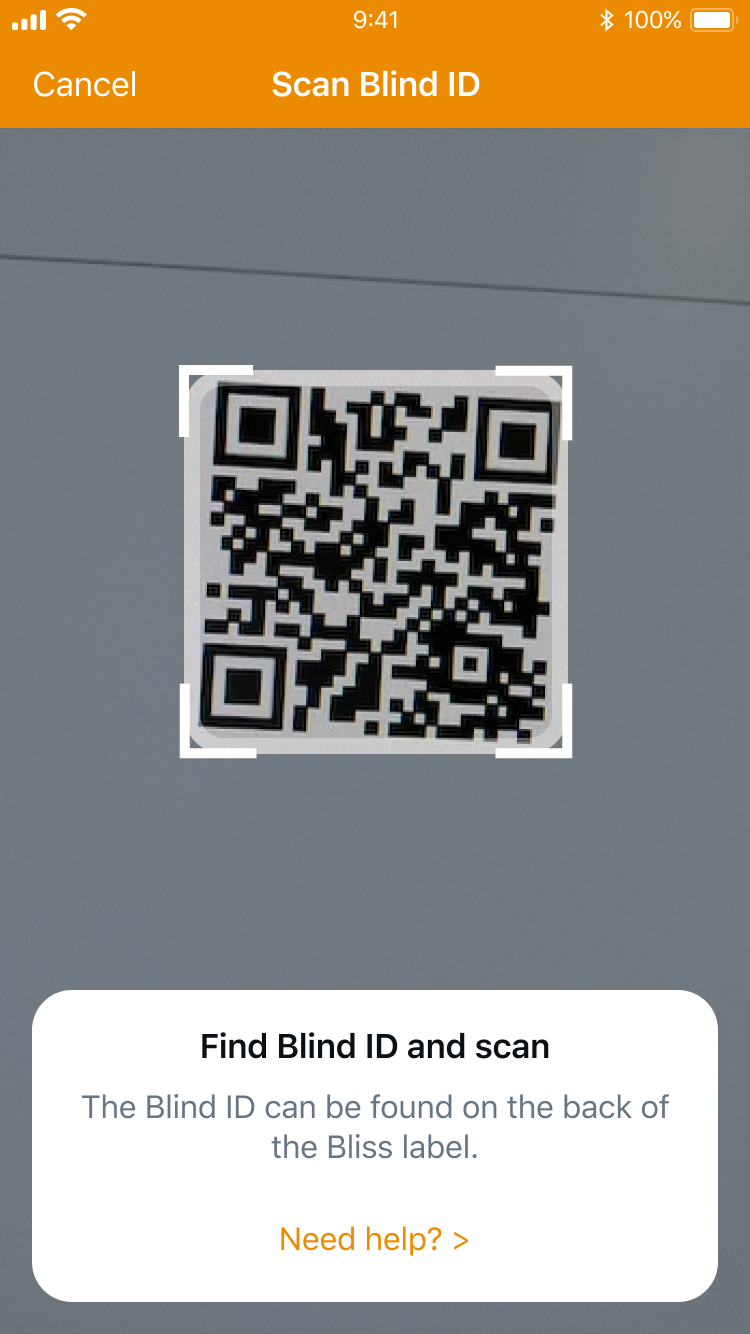Open the Need help? link
Screen dimensions: 750x1334
tap(374, 1239)
